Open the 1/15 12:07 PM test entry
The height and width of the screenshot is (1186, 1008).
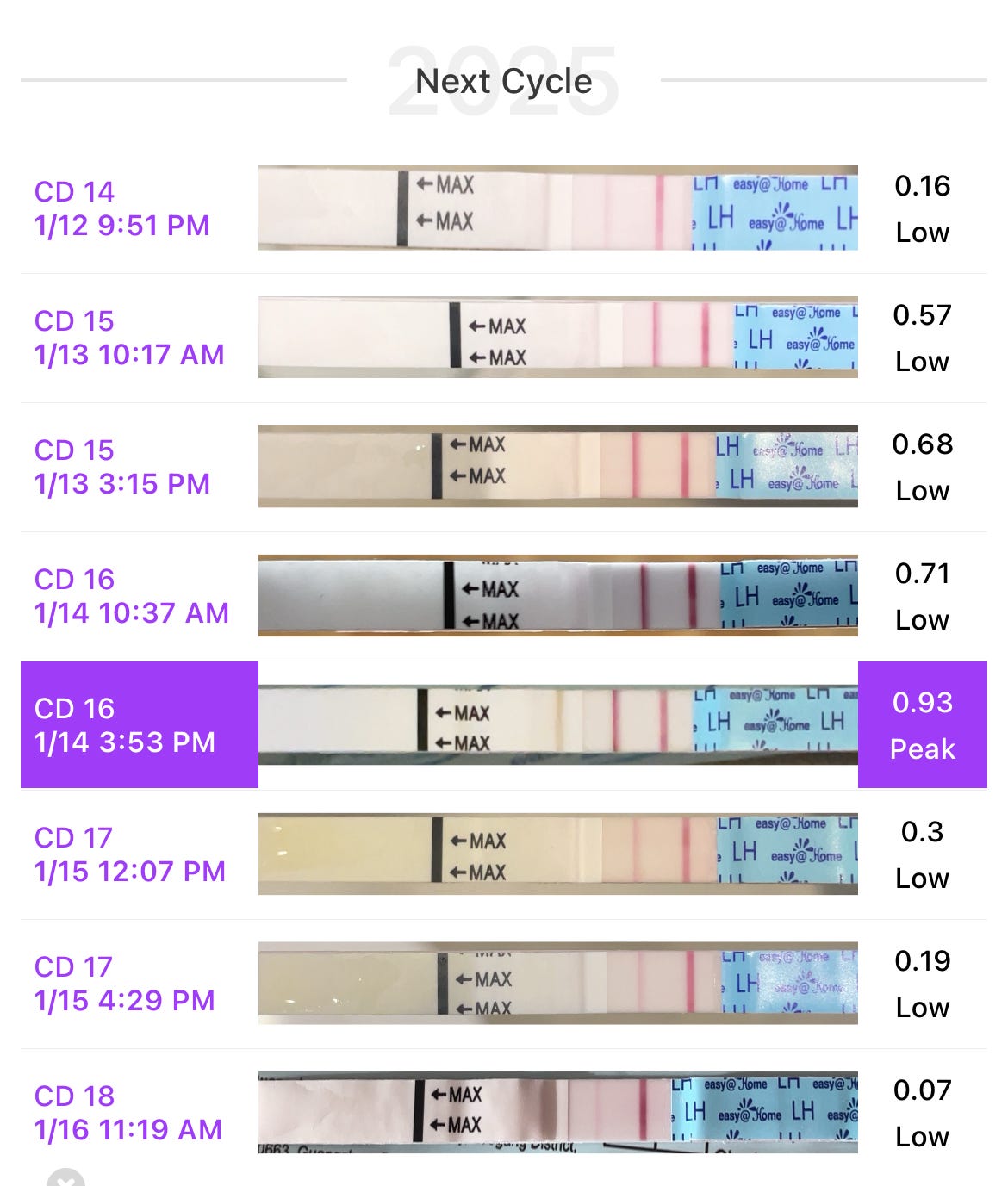click(x=129, y=854)
